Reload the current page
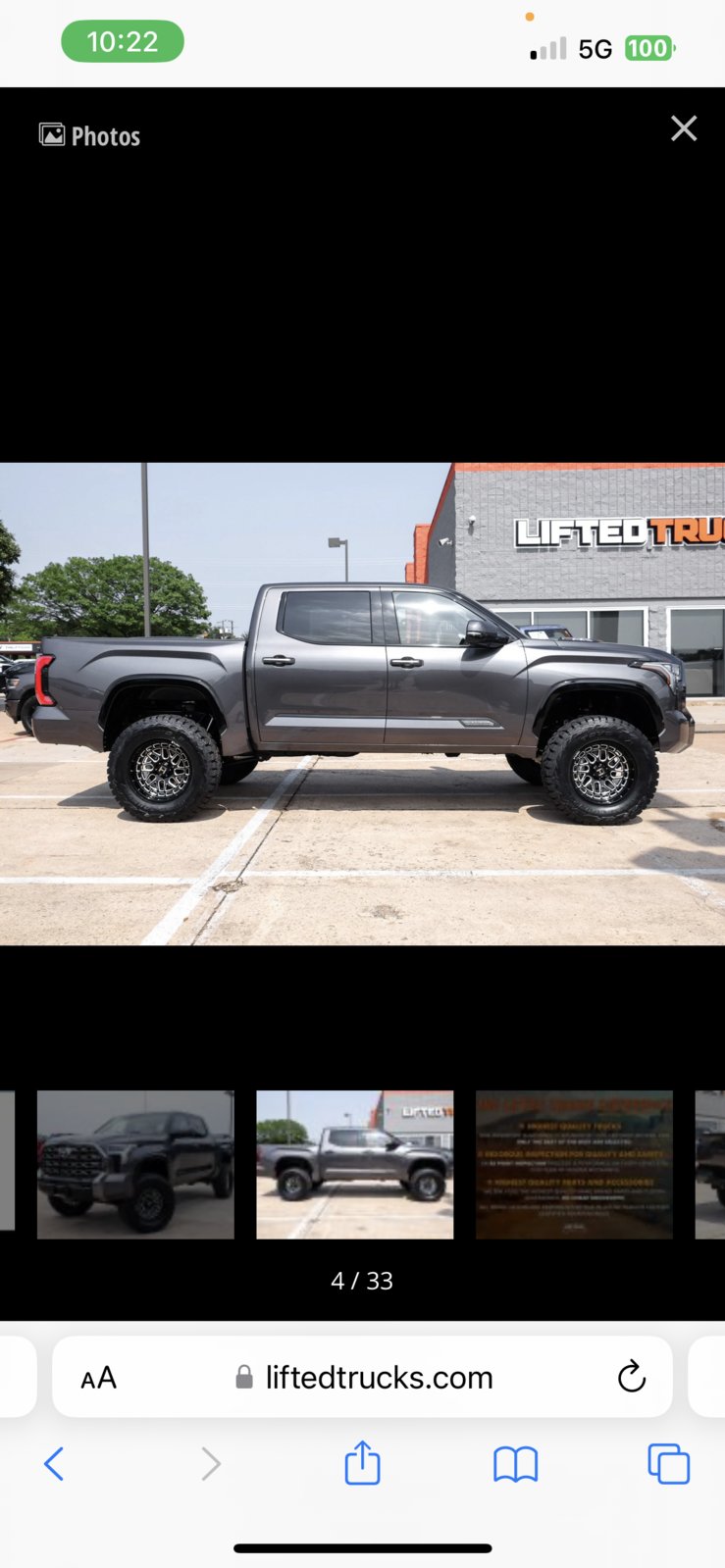Screen dimensions: 725x1568 [632, 1378]
